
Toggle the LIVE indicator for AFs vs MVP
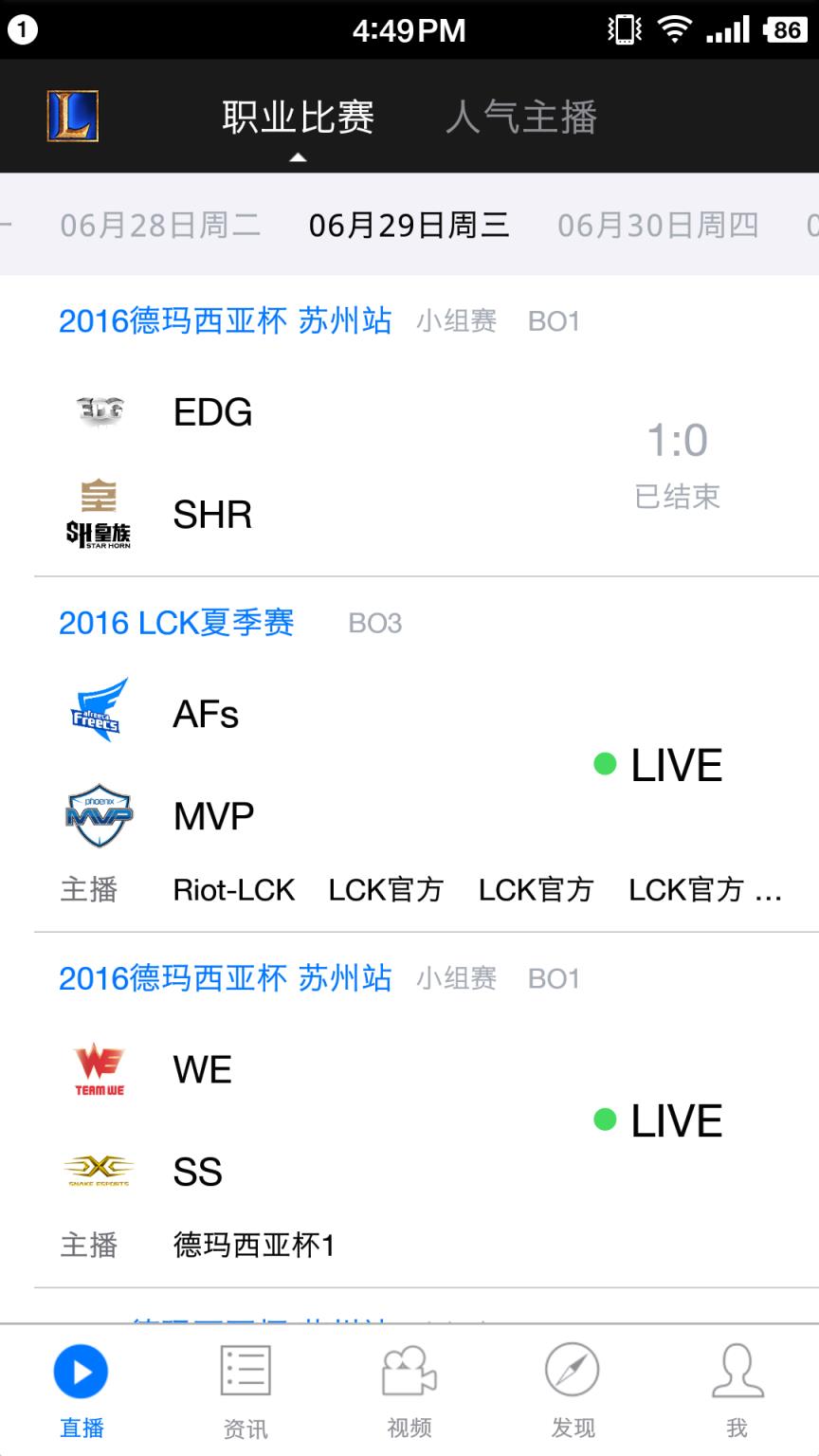pos(675,764)
